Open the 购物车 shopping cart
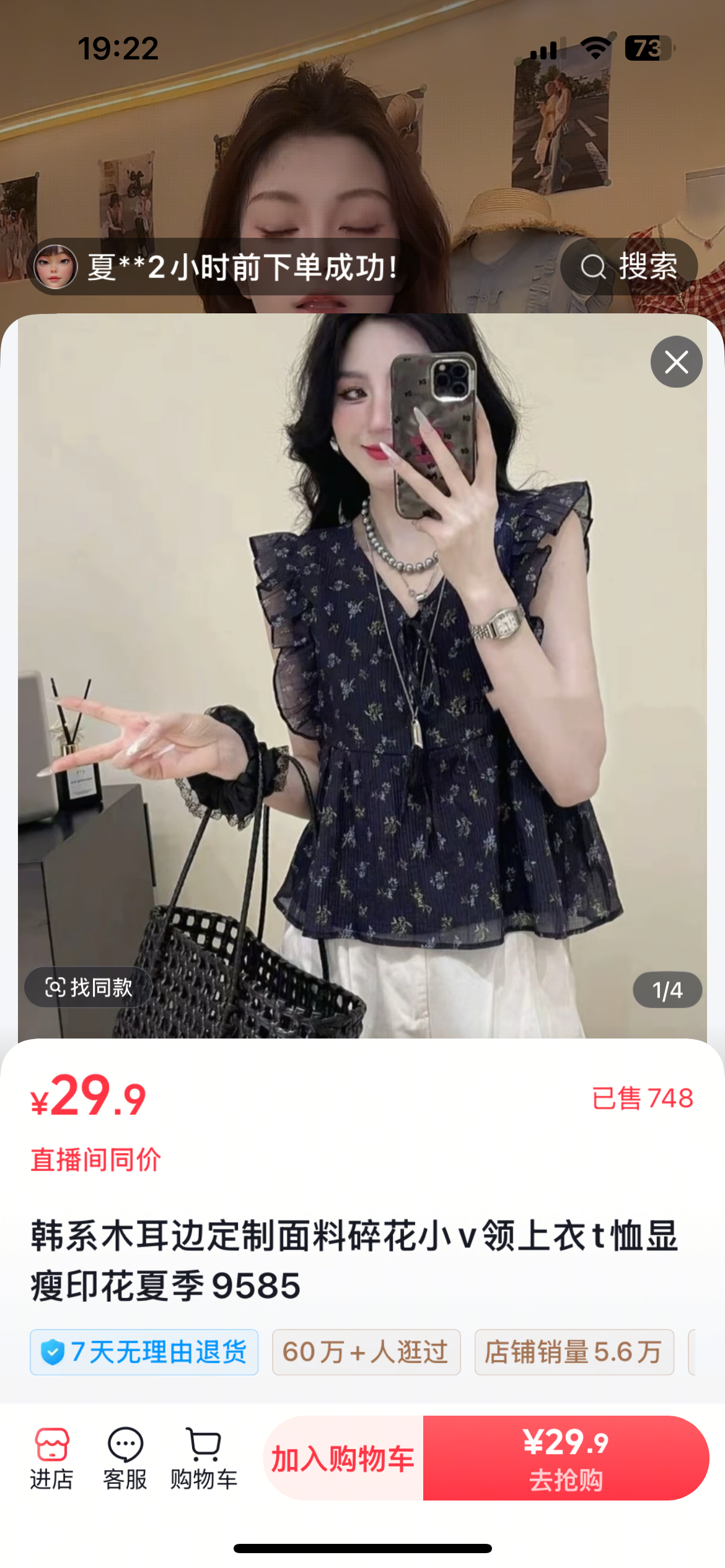The image size is (725, 1568). 204,1458
